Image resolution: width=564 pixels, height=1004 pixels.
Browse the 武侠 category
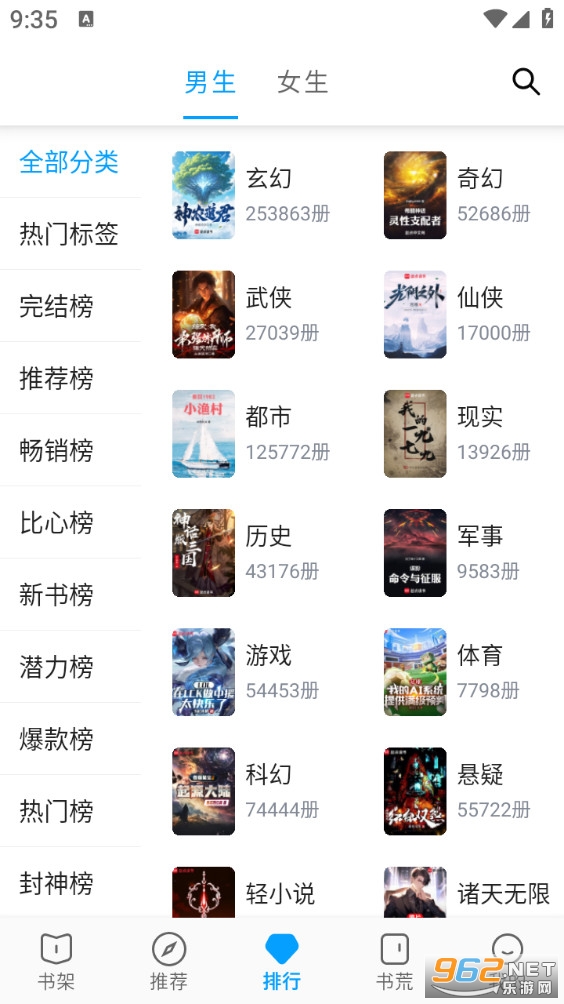tap(256, 314)
